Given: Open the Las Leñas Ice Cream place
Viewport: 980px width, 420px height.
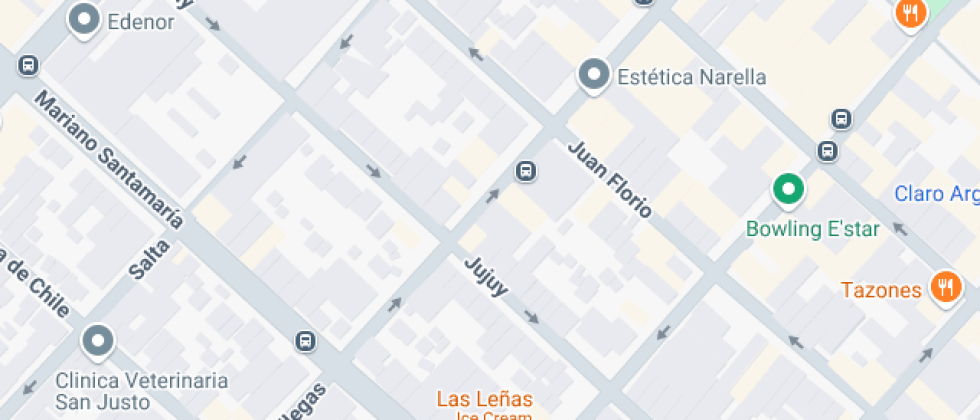Looking at the screenshot, I should (x=484, y=400).
